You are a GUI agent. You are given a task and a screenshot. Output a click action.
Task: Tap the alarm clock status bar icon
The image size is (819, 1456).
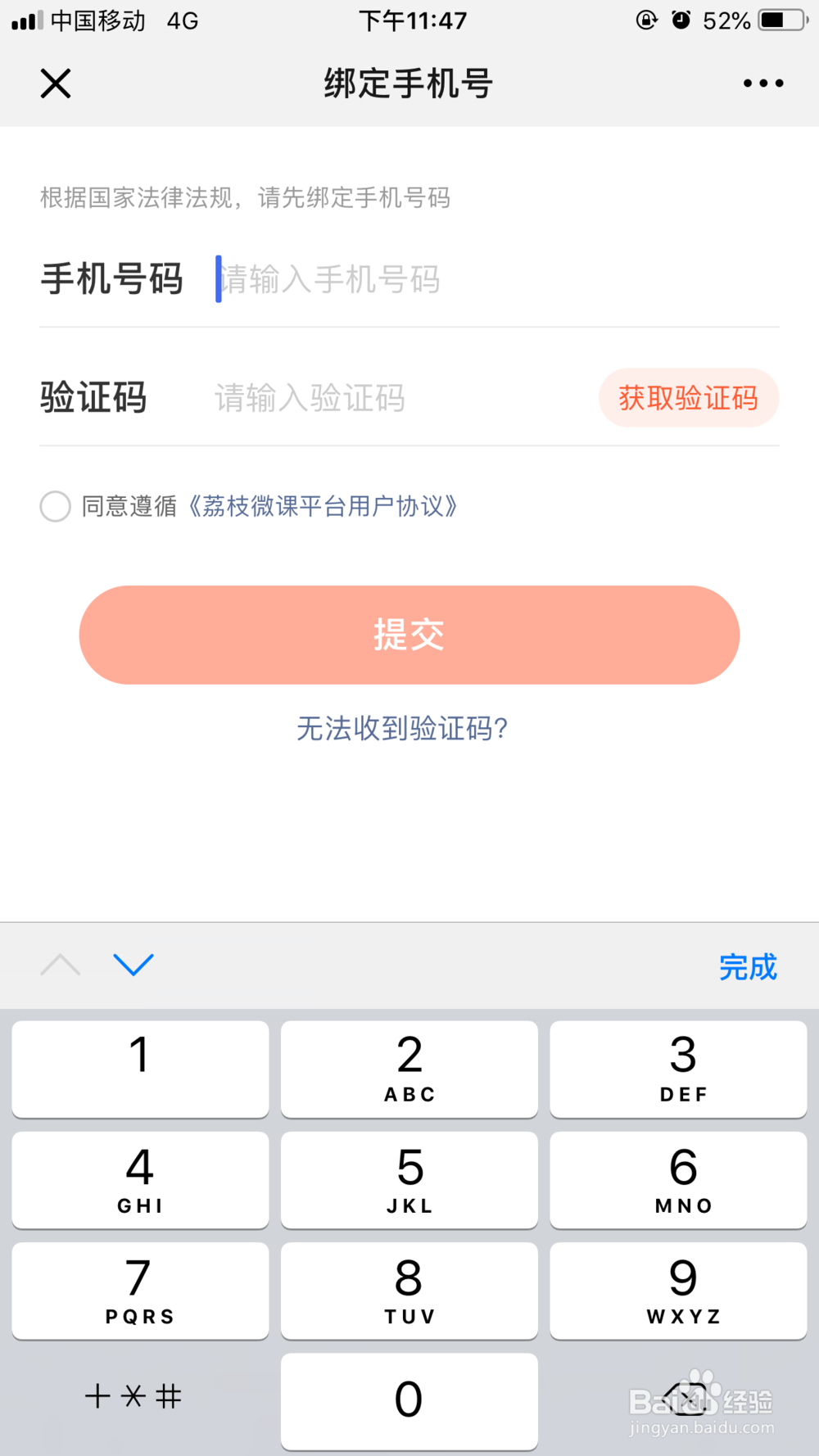pos(682,20)
